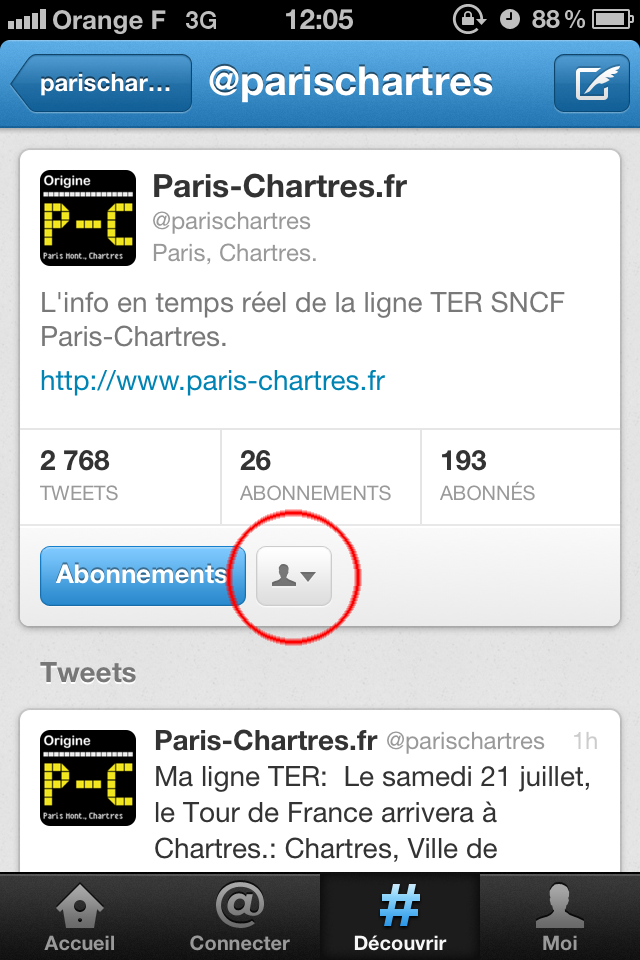Open the paris-chartres.fr website link
This screenshot has height=960, width=640.
(212, 381)
